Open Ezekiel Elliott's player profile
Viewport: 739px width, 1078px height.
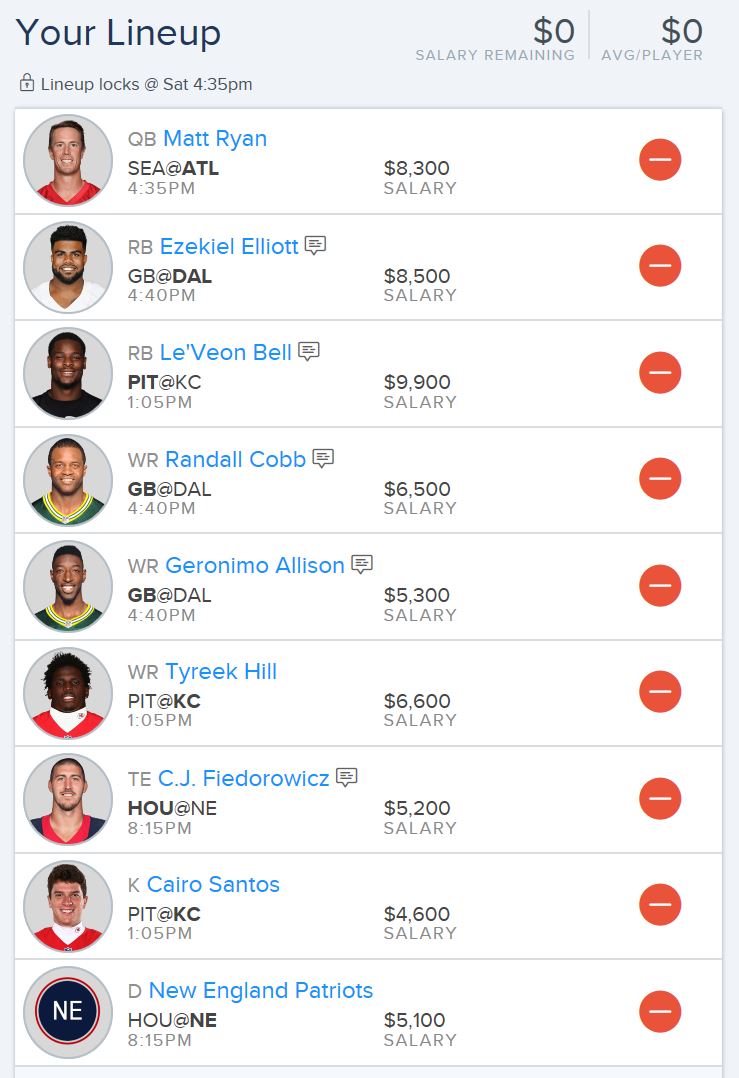(230, 246)
